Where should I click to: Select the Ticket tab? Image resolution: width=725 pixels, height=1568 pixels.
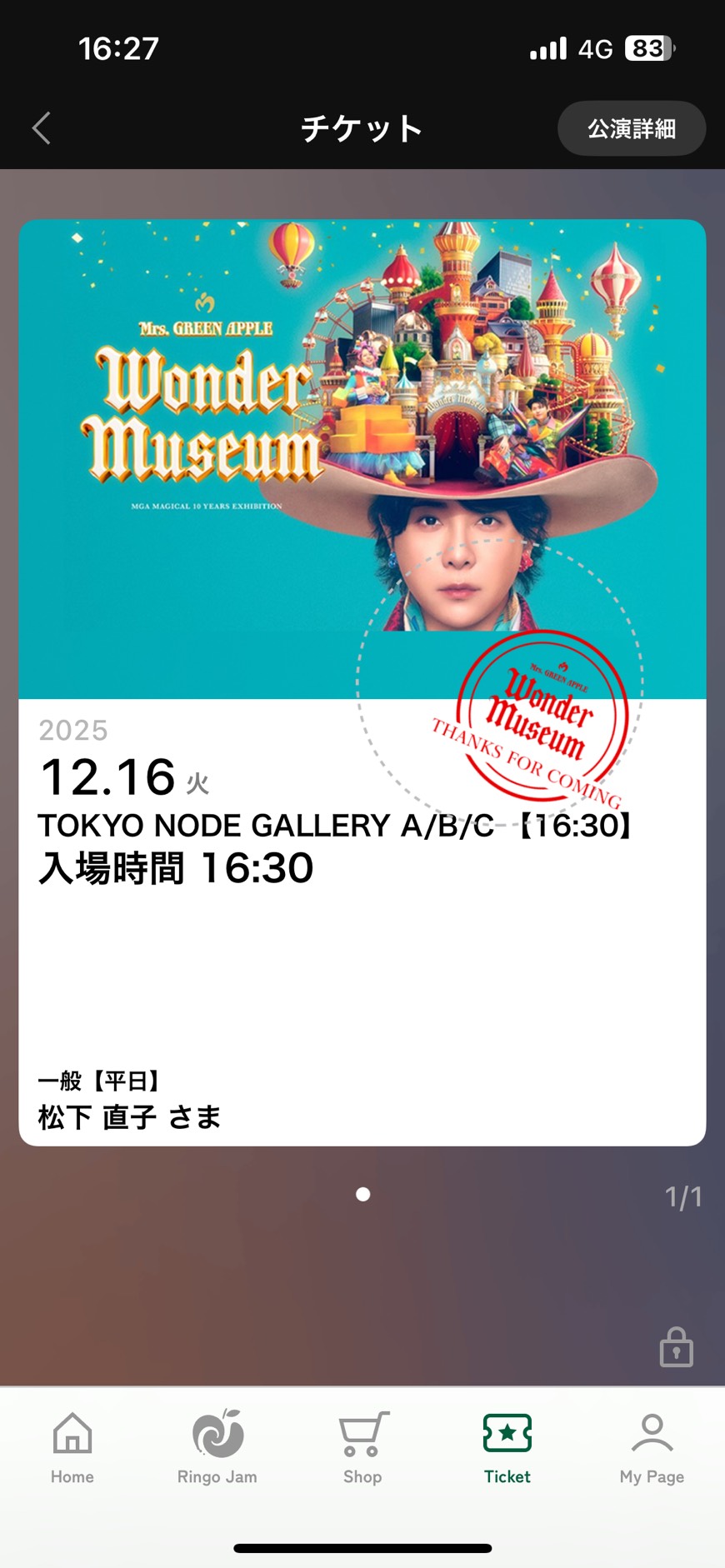point(507,1448)
